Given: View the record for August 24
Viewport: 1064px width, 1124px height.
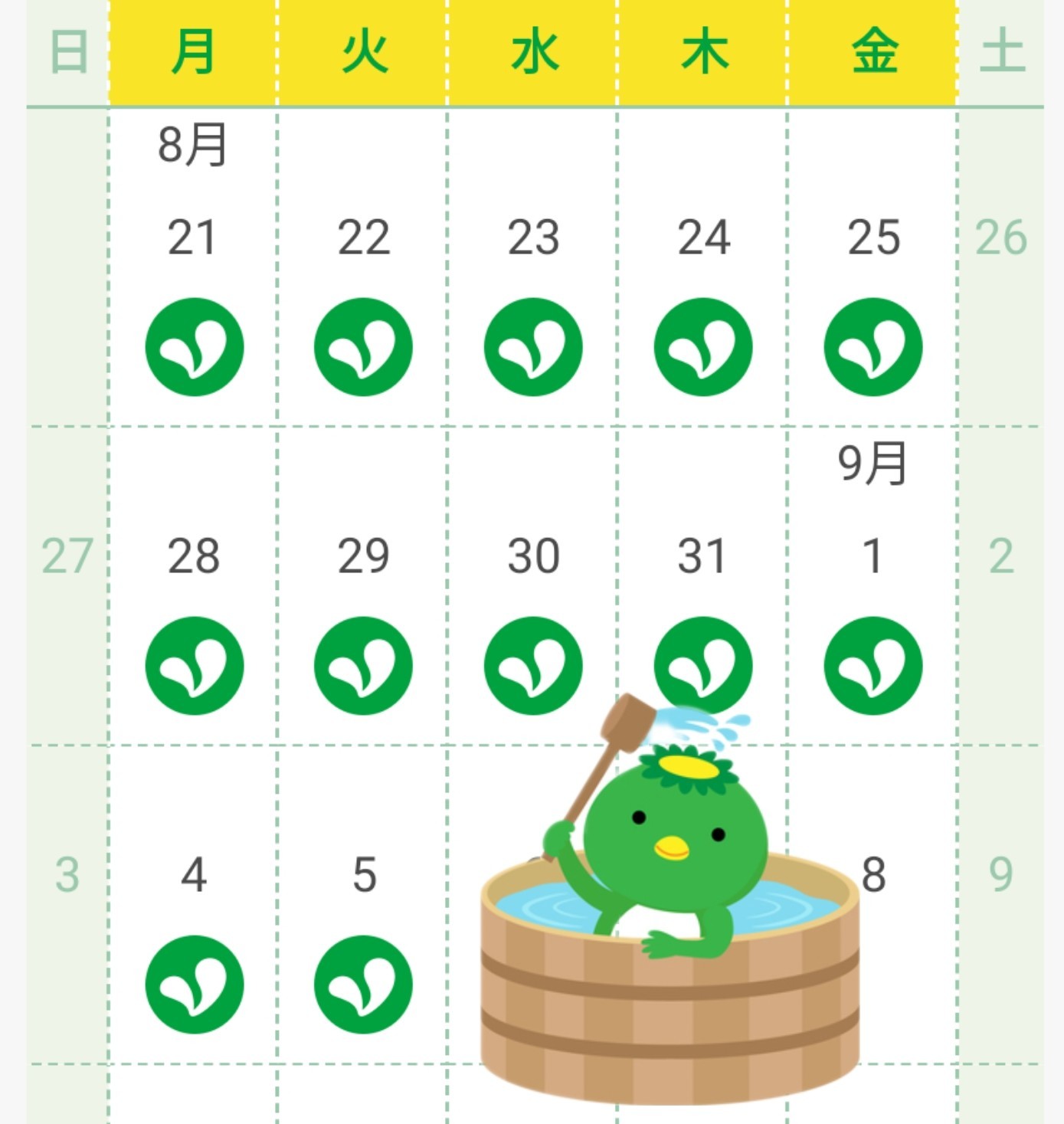Looking at the screenshot, I should (703, 347).
